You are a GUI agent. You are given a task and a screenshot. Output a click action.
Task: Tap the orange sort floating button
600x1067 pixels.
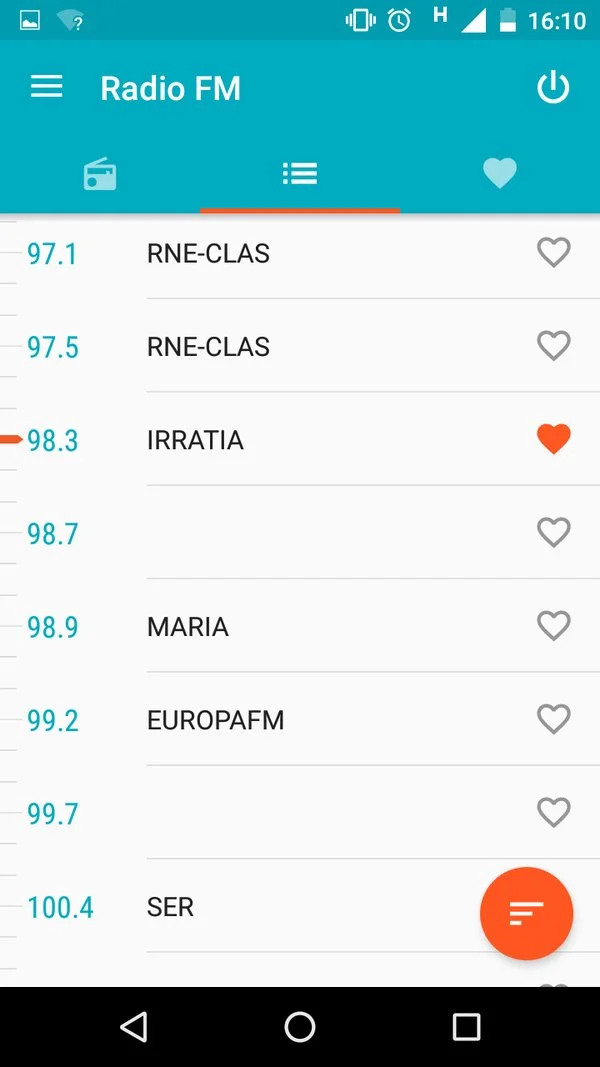point(526,913)
